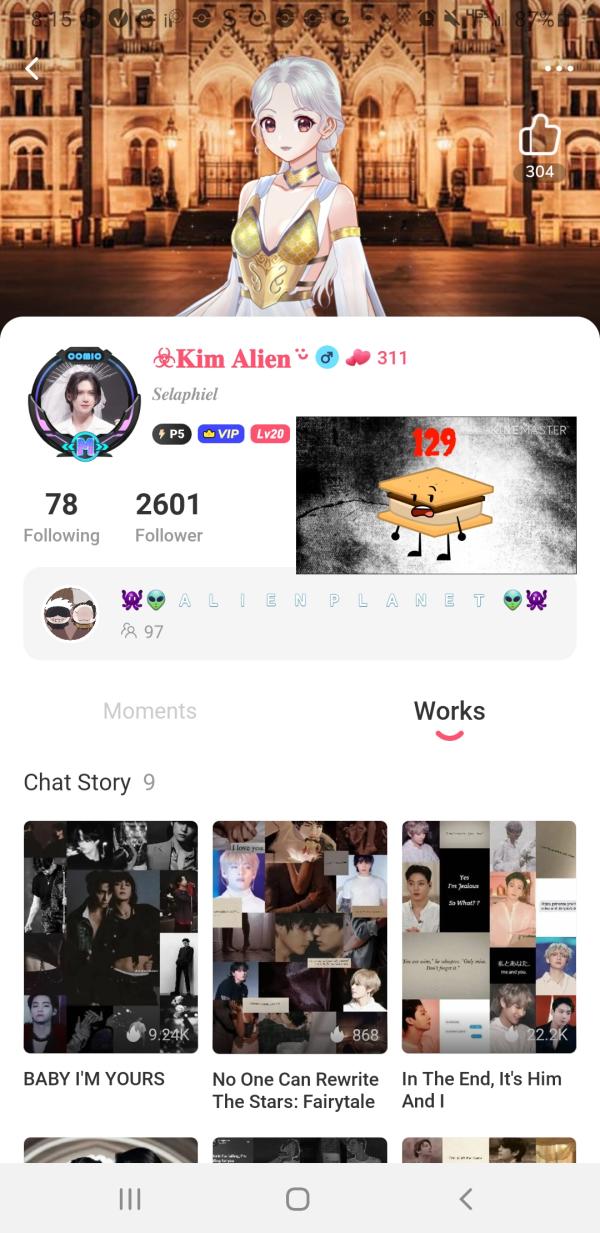View the 2601 Follower list
The width and height of the screenshot is (600, 1233).
click(168, 516)
